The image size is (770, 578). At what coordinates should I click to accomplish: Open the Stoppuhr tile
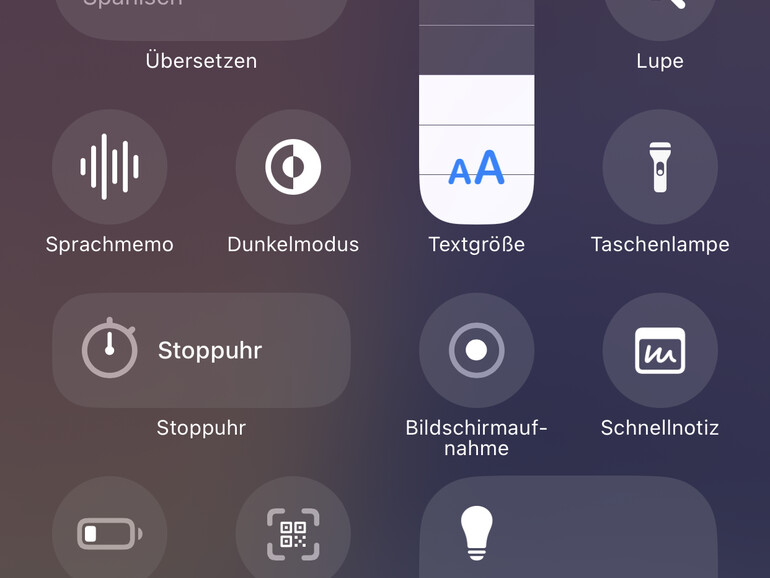(x=201, y=350)
